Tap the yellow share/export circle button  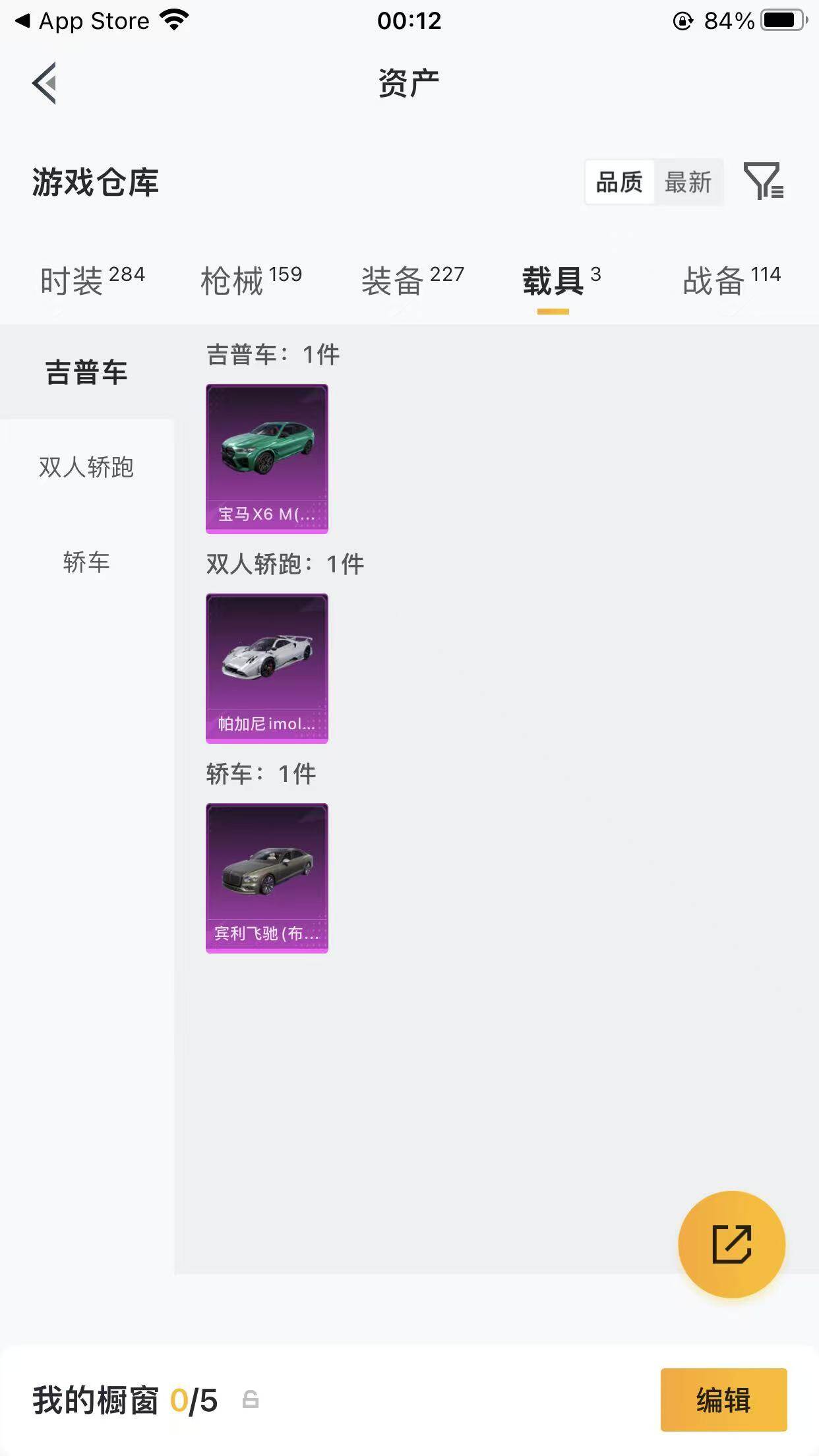tap(732, 1242)
